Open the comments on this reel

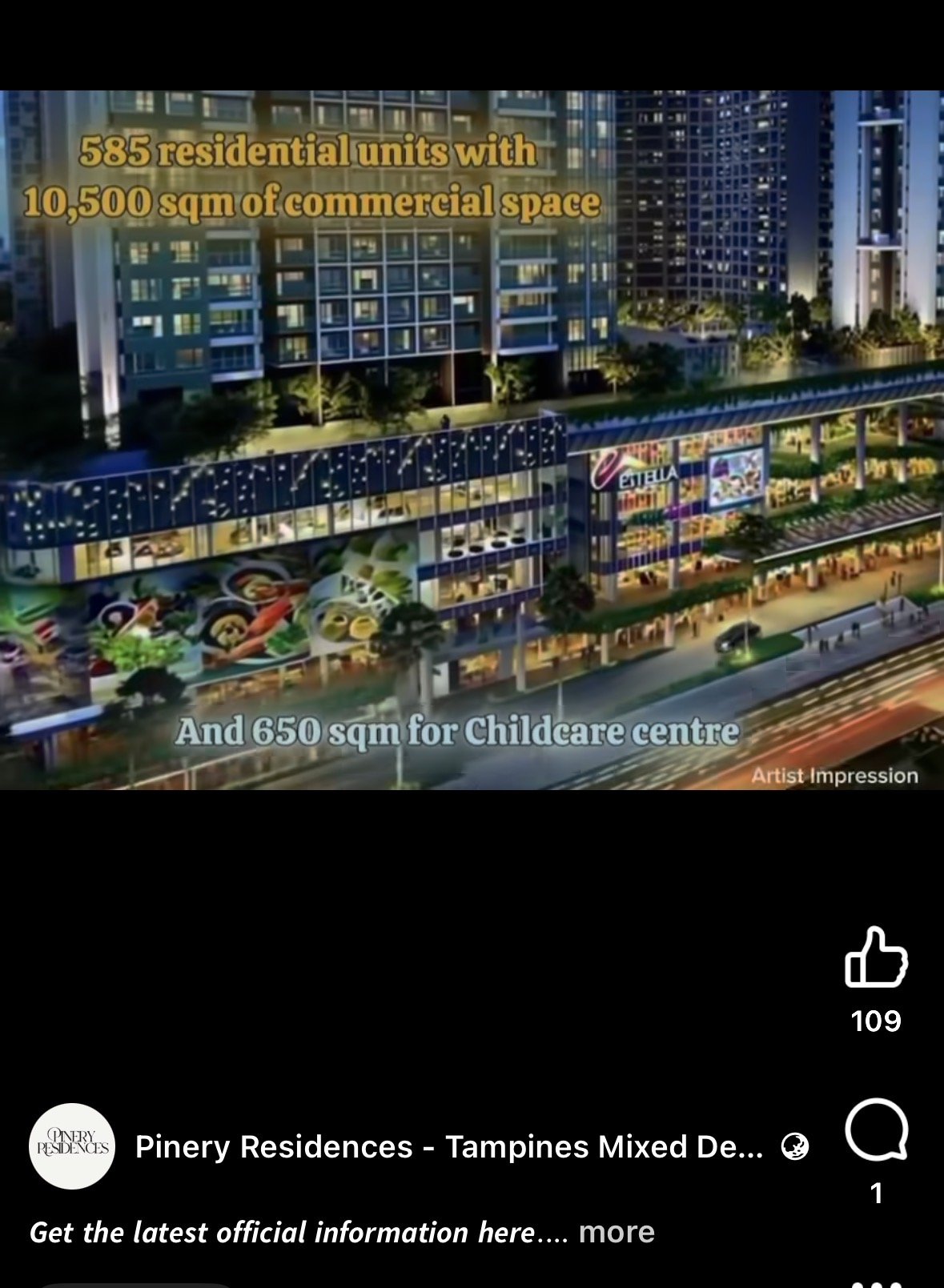(876, 1130)
